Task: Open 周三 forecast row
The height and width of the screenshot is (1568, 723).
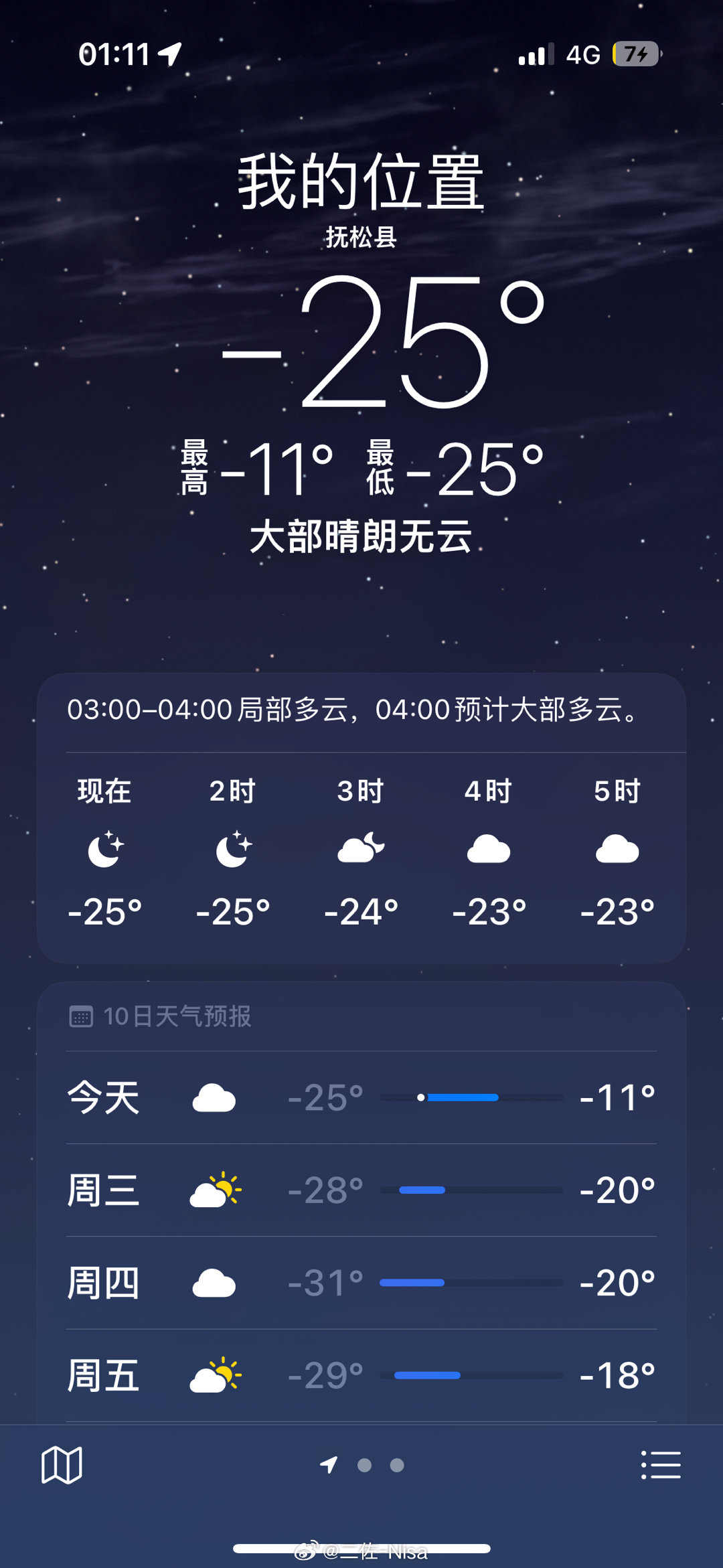Action: pyautogui.click(x=361, y=1190)
